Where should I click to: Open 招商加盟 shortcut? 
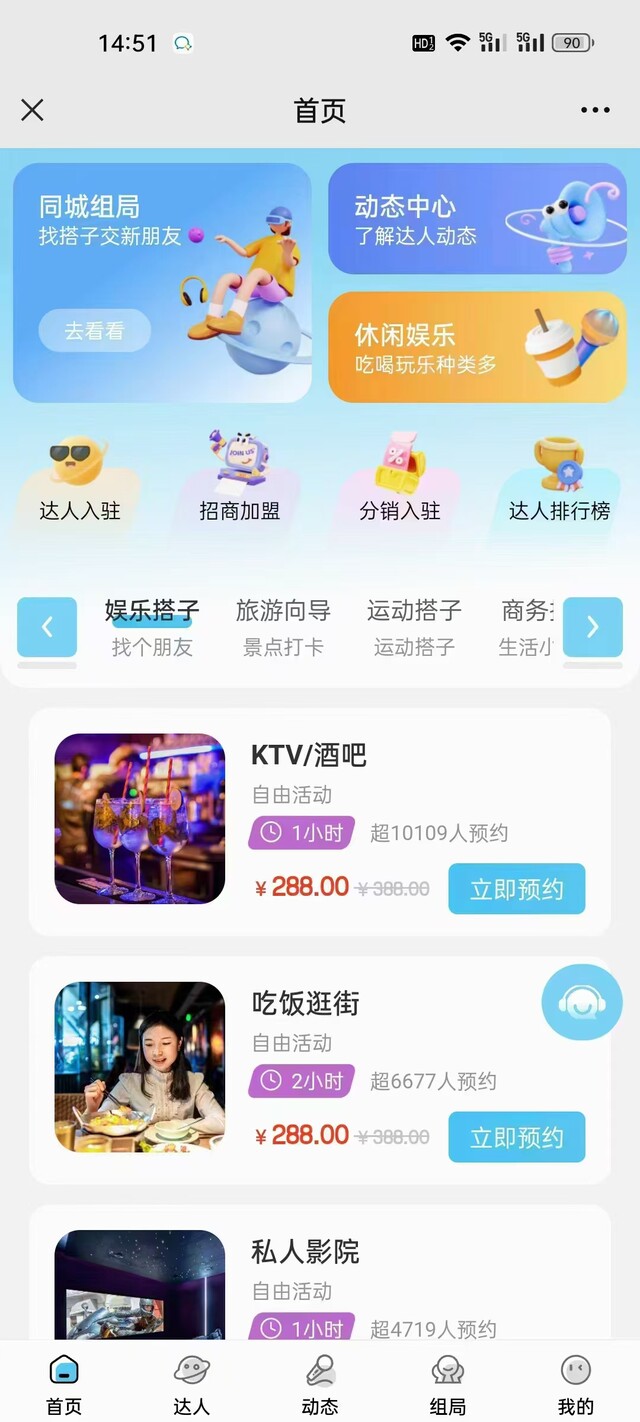239,480
